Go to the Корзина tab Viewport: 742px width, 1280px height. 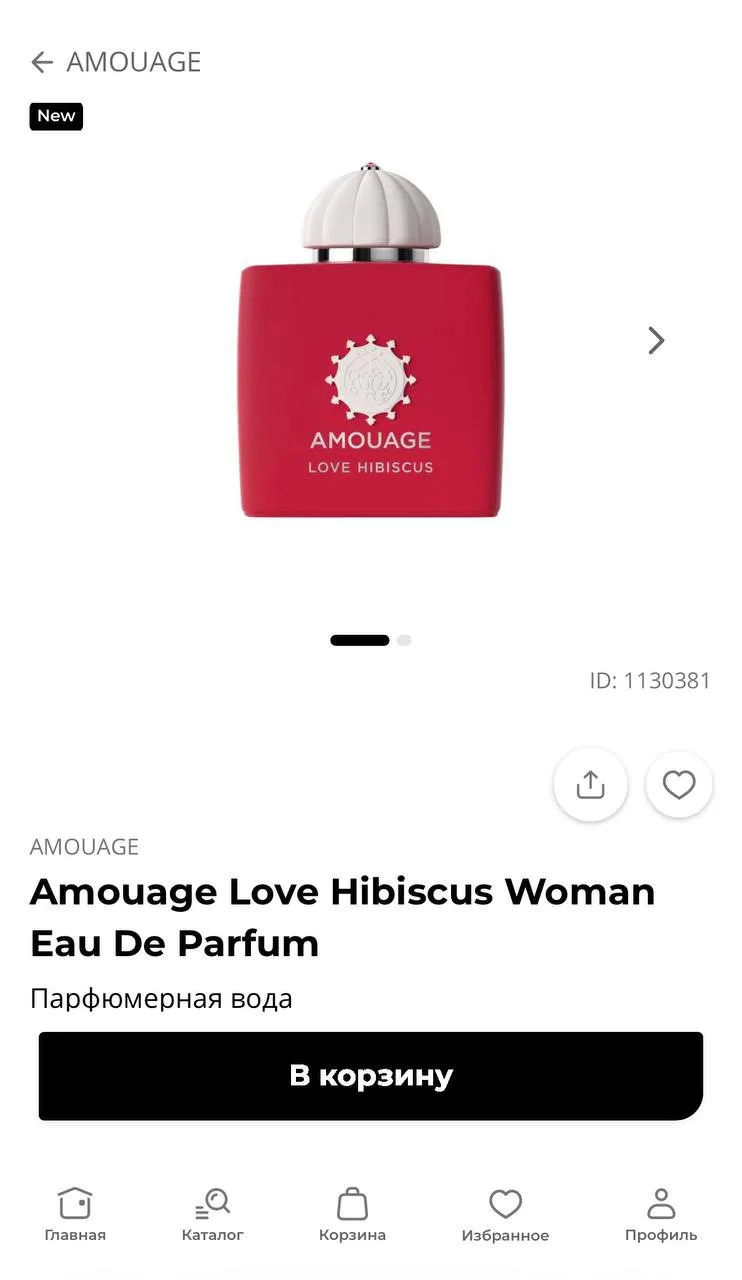pos(352,1214)
